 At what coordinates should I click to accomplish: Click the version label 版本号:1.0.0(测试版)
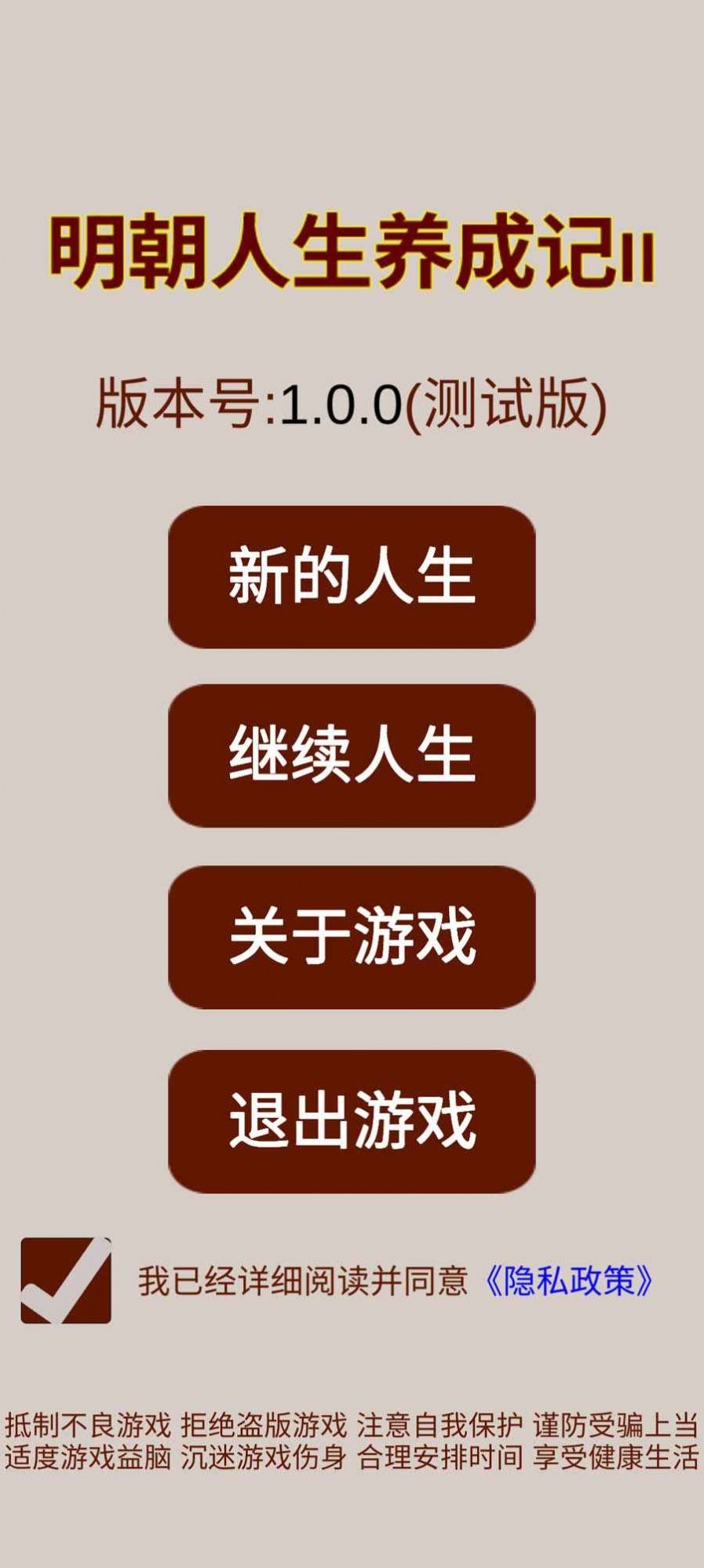(x=352, y=403)
